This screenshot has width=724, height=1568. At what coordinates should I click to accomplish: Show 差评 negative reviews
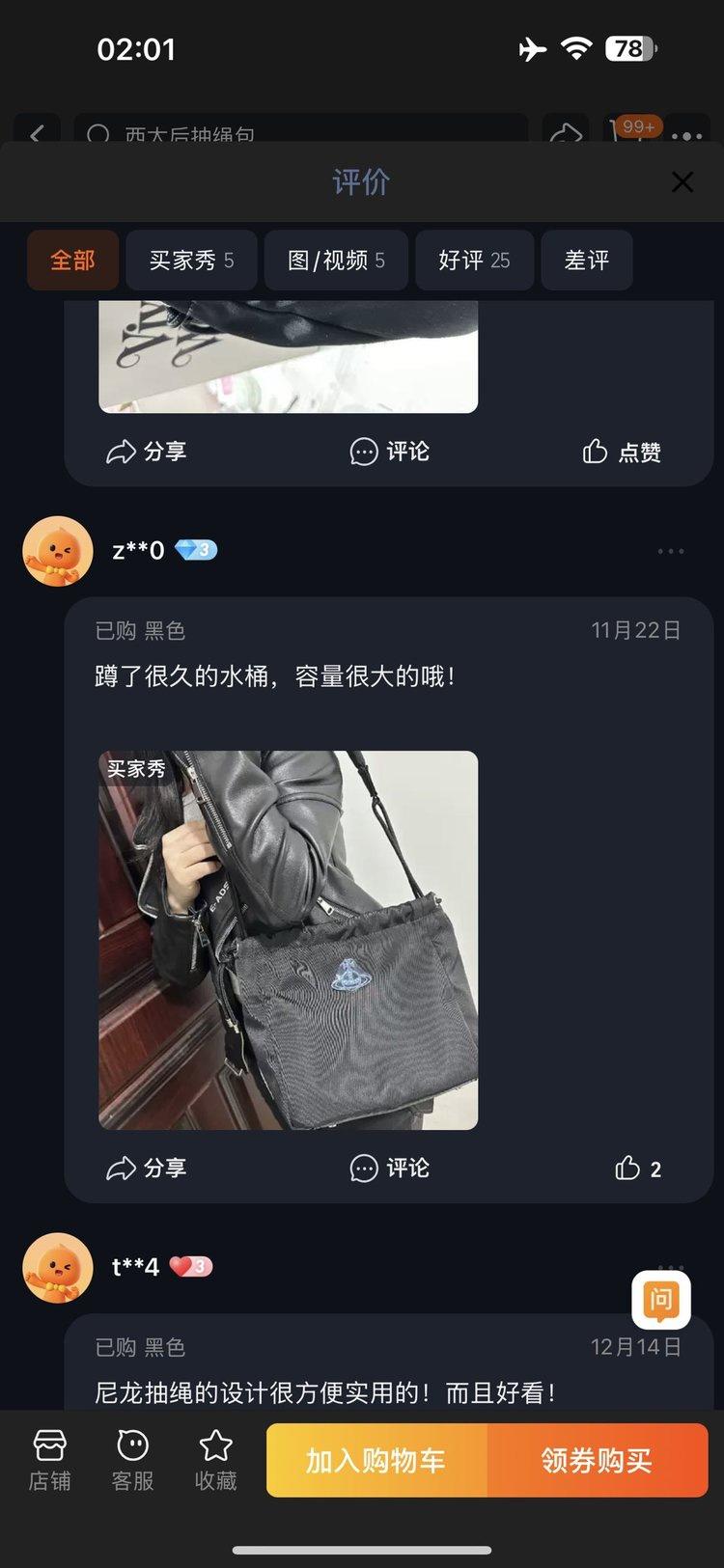[586, 261]
